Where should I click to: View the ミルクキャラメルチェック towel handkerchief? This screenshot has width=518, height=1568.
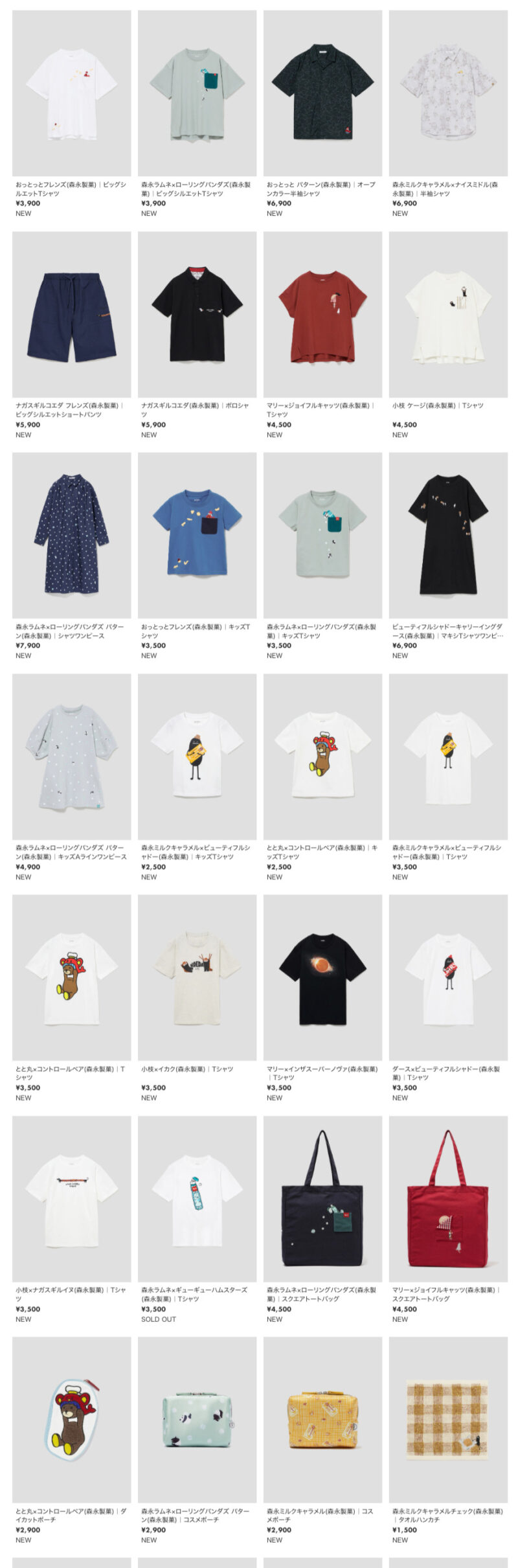click(x=448, y=1420)
